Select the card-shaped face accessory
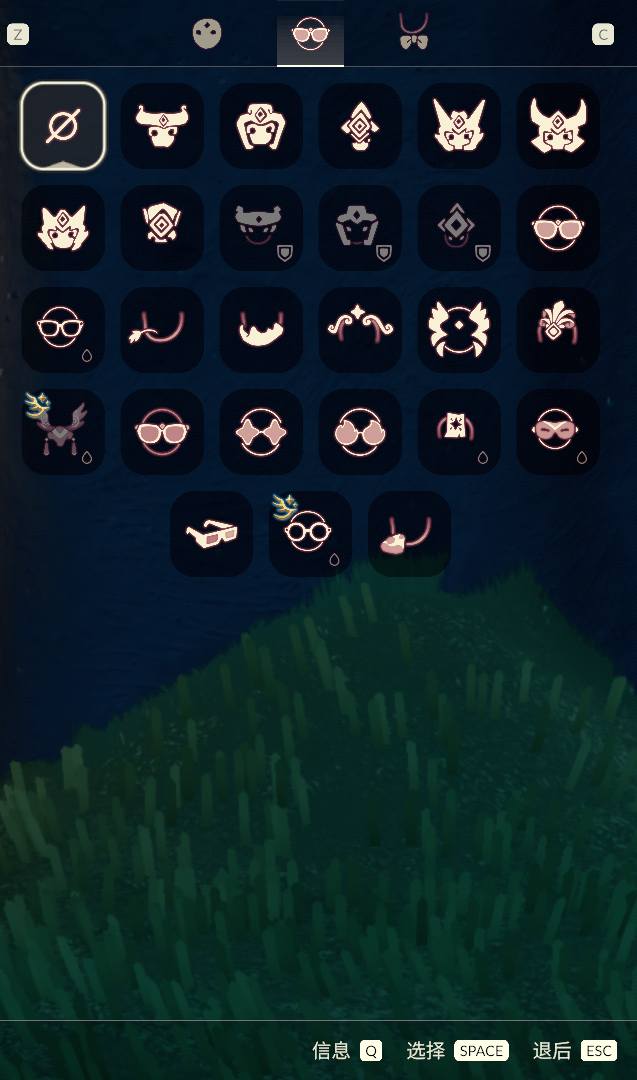Image resolution: width=637 pixels, height=1080 pixels. (x=459, y=432)
